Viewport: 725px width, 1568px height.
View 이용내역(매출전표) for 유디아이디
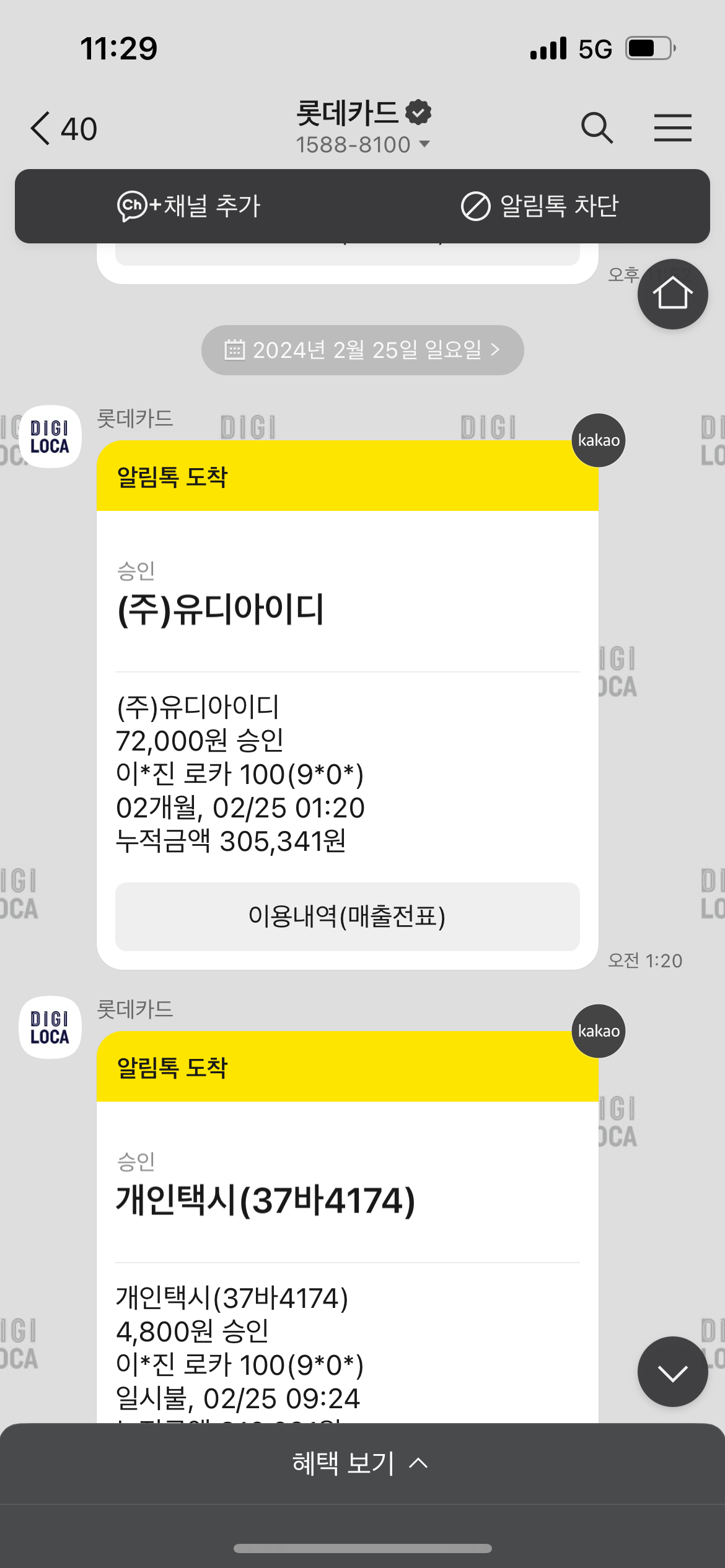coord(347,917)
